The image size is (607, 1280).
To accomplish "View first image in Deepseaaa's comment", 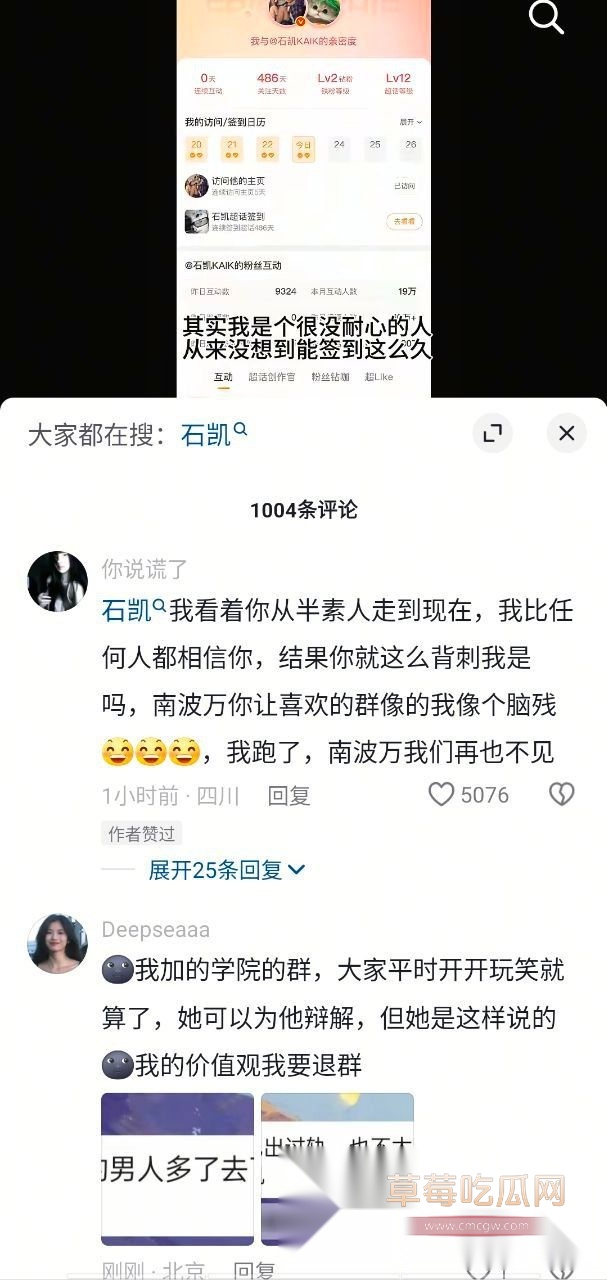I will pyautogui.click(x=178, y=1168).
